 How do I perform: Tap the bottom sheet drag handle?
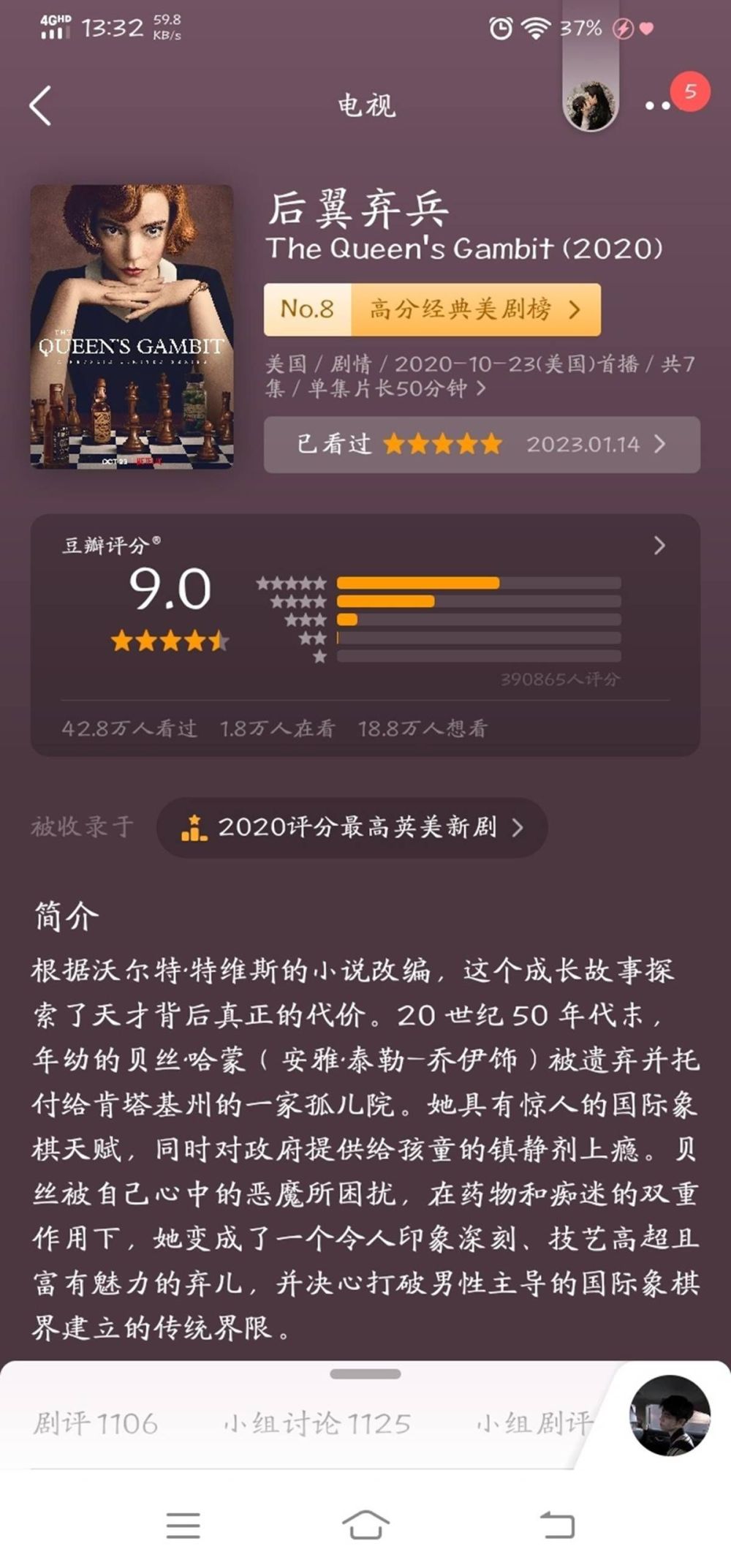click(x=365, y=1373)
